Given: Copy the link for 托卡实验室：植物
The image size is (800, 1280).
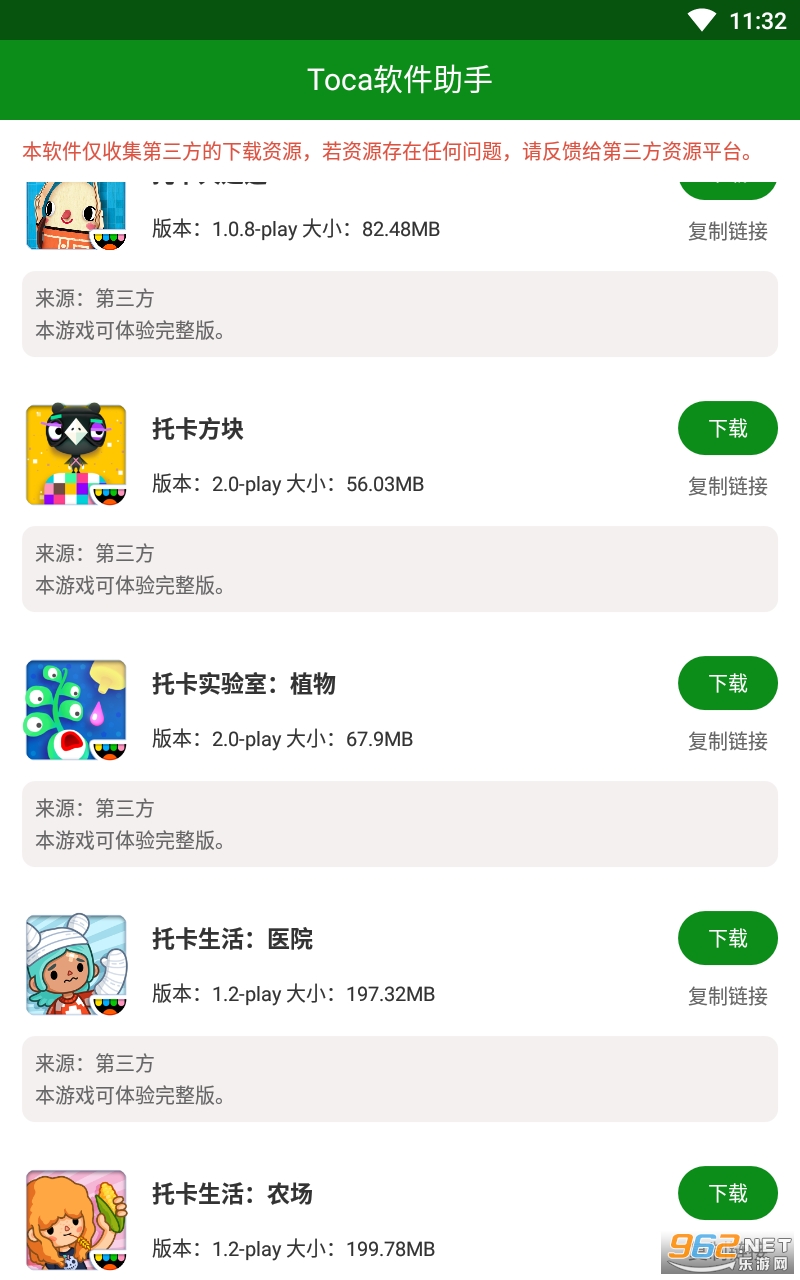Looking at the screenshot, I should [x=727, y=741].
